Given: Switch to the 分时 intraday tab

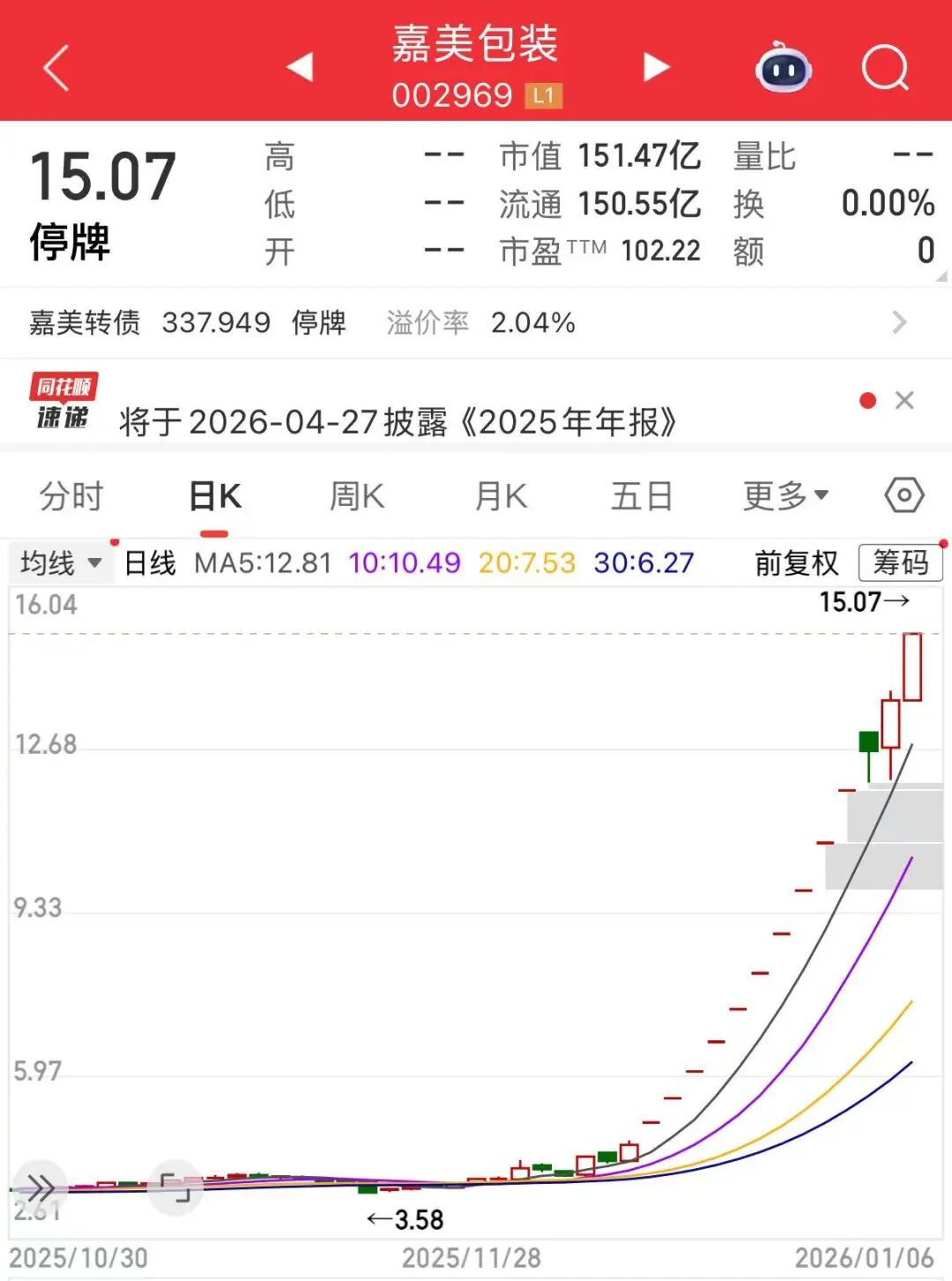Looking at the screenshot, I should point(71,495).
